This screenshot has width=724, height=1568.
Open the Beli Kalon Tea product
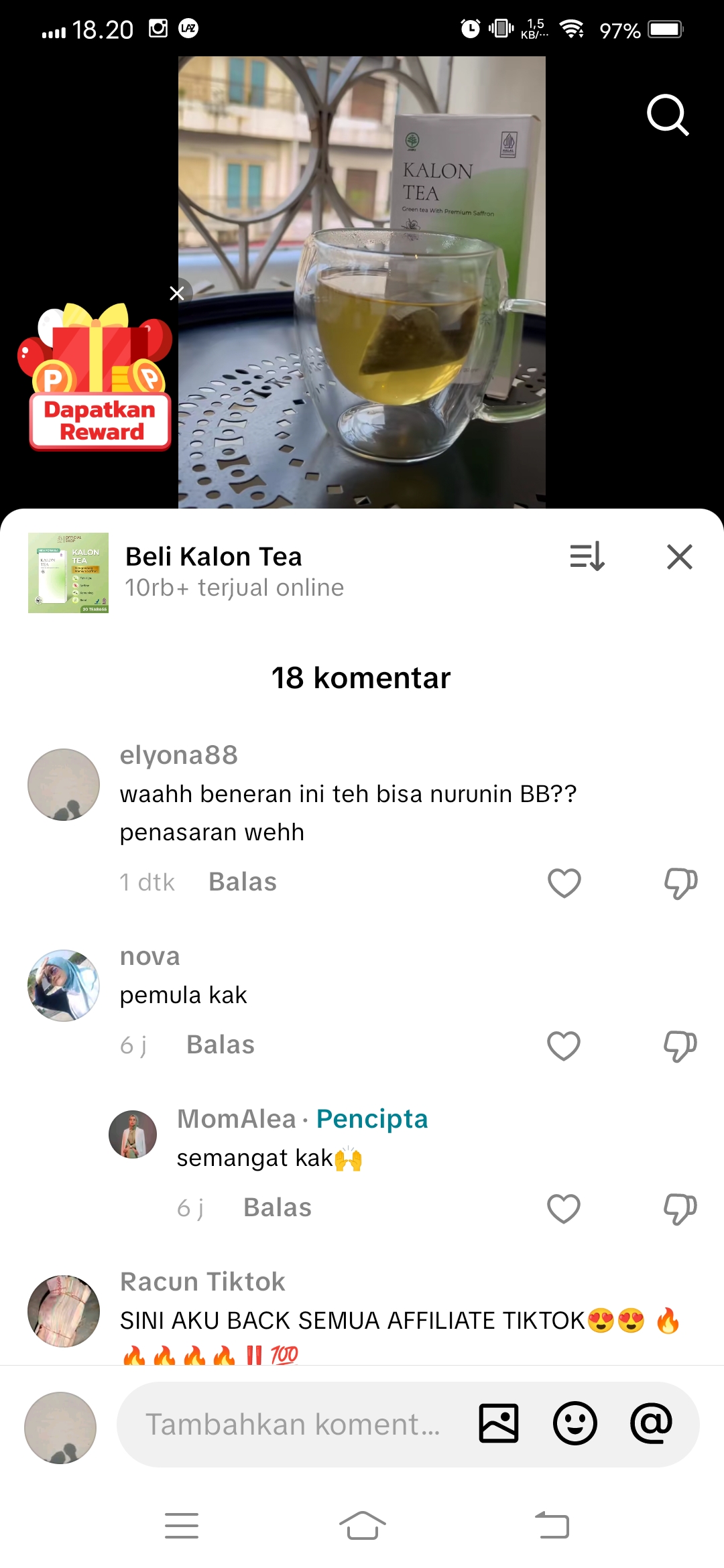tap(213, 557)
